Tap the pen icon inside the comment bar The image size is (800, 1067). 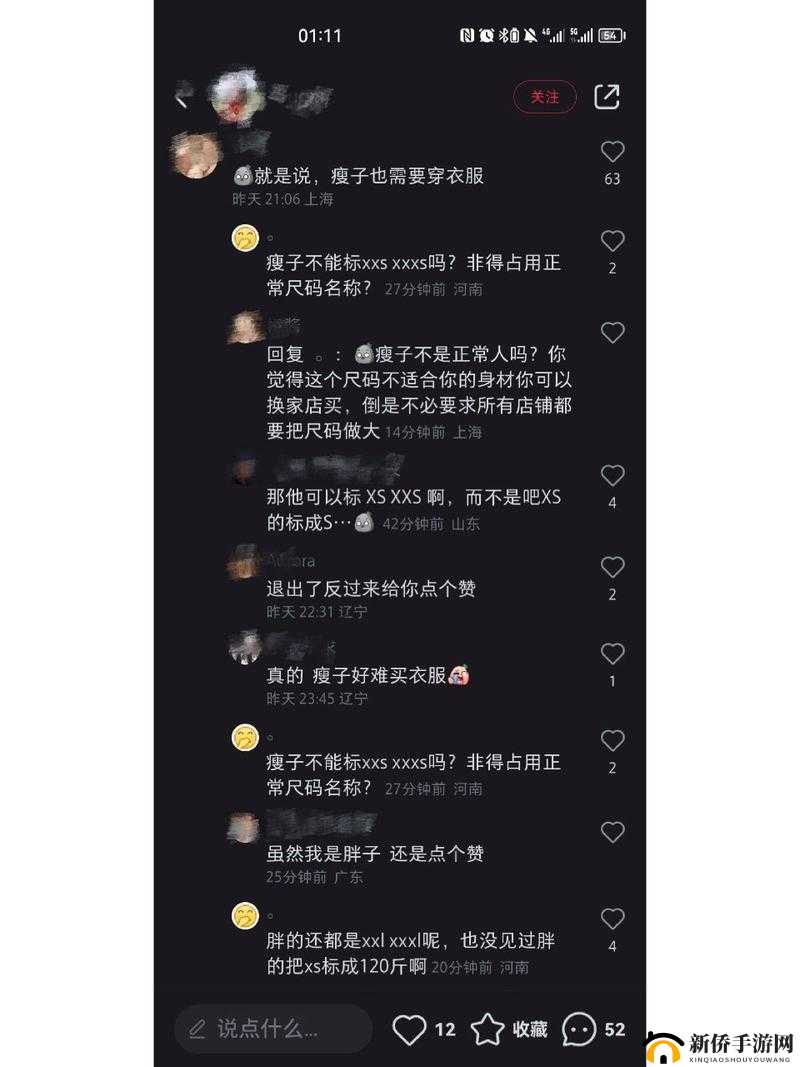[x=196, y=1029]
